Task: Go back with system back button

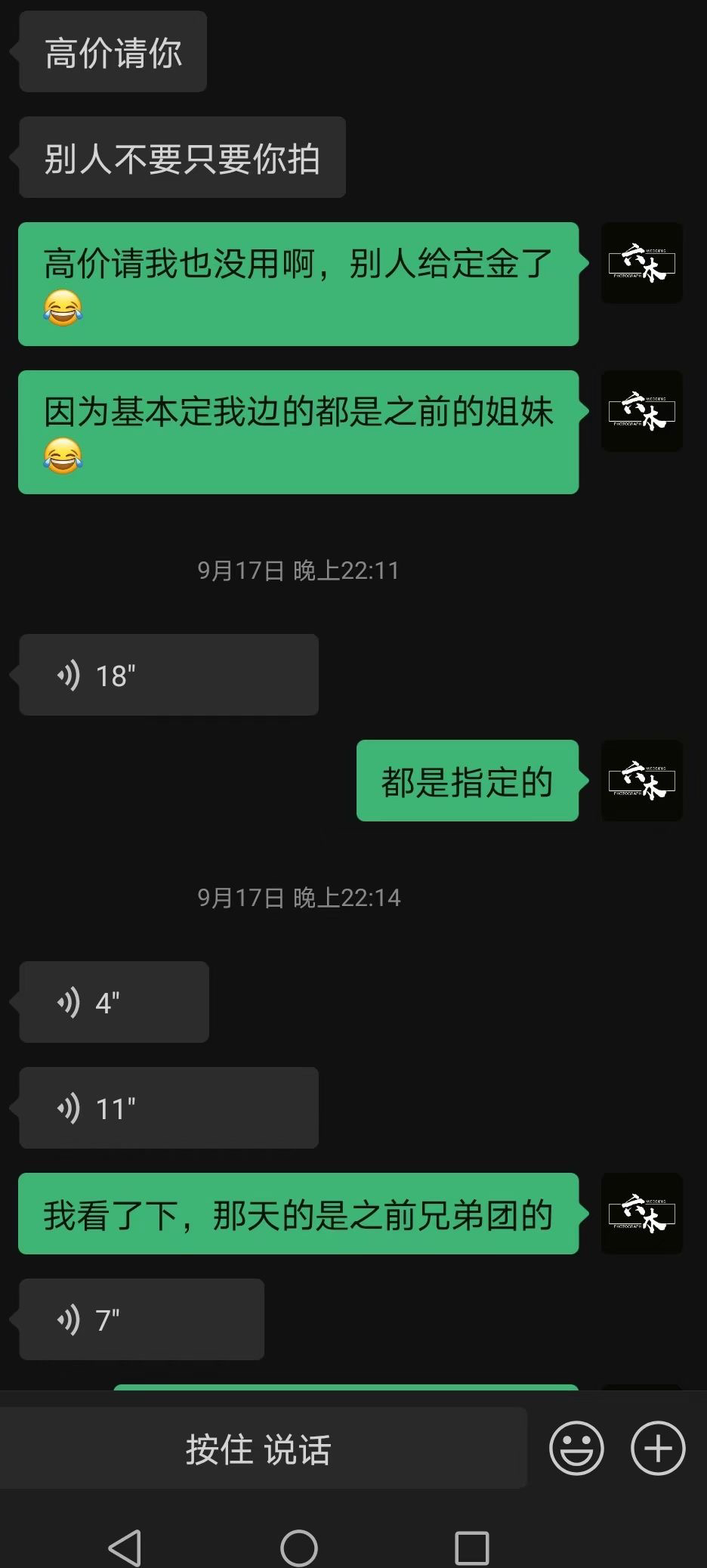Action: click(x=125, y=1548)
